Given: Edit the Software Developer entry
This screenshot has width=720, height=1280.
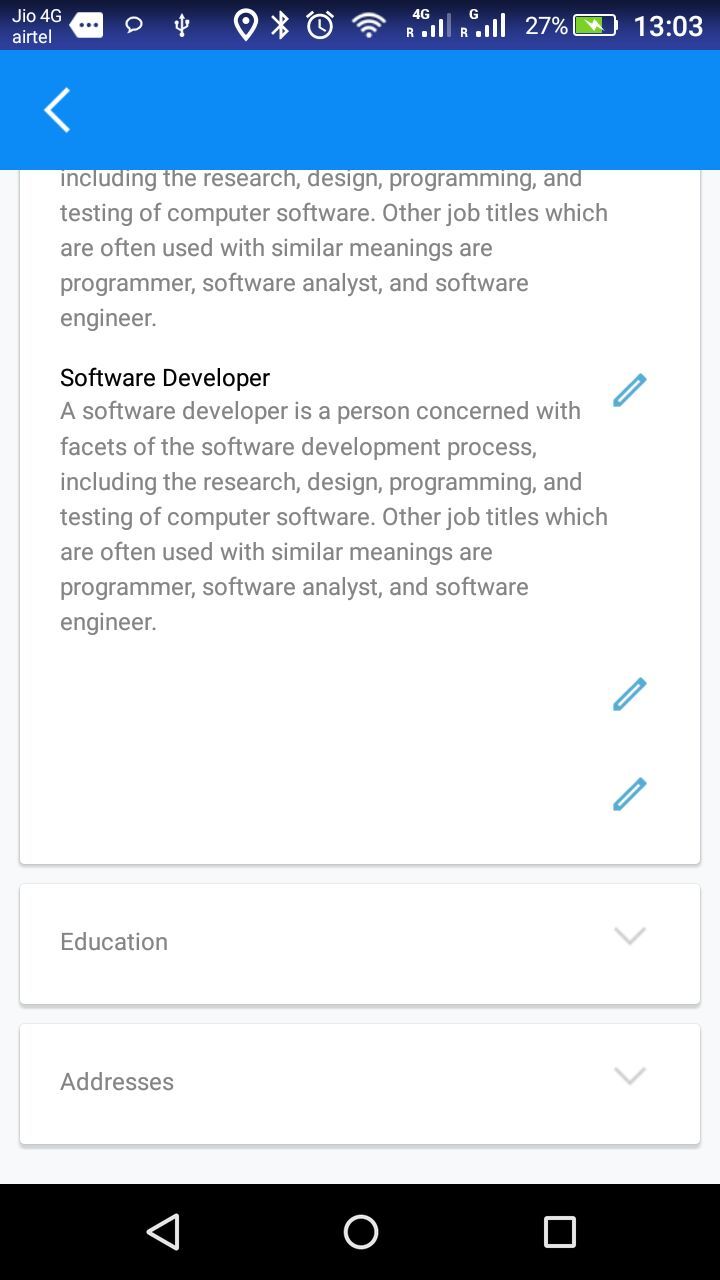Looking at the screenshot, I should click(630, 390).
